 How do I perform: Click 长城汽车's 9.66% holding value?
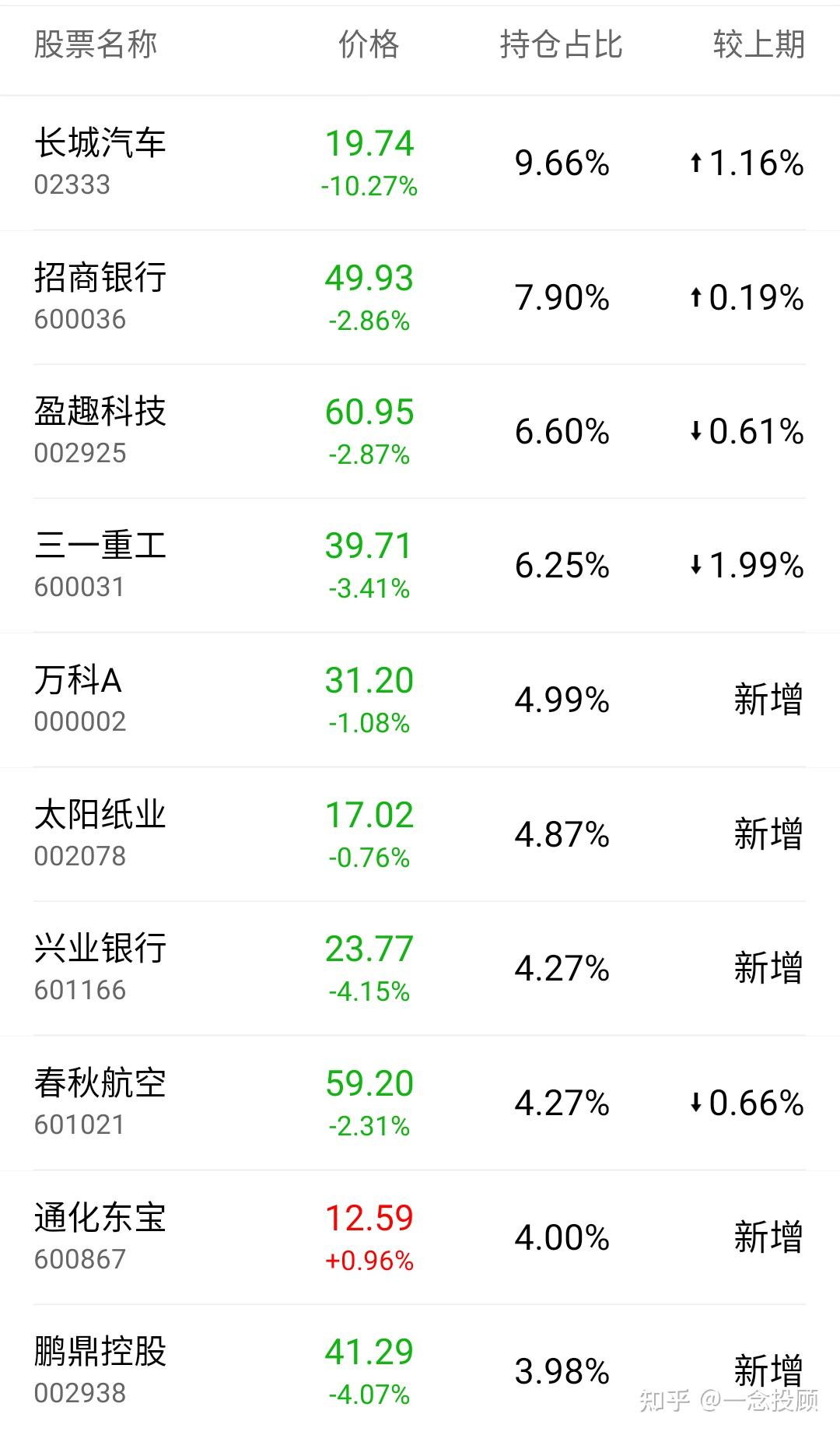pyautogui.click(x=562, y=163)
